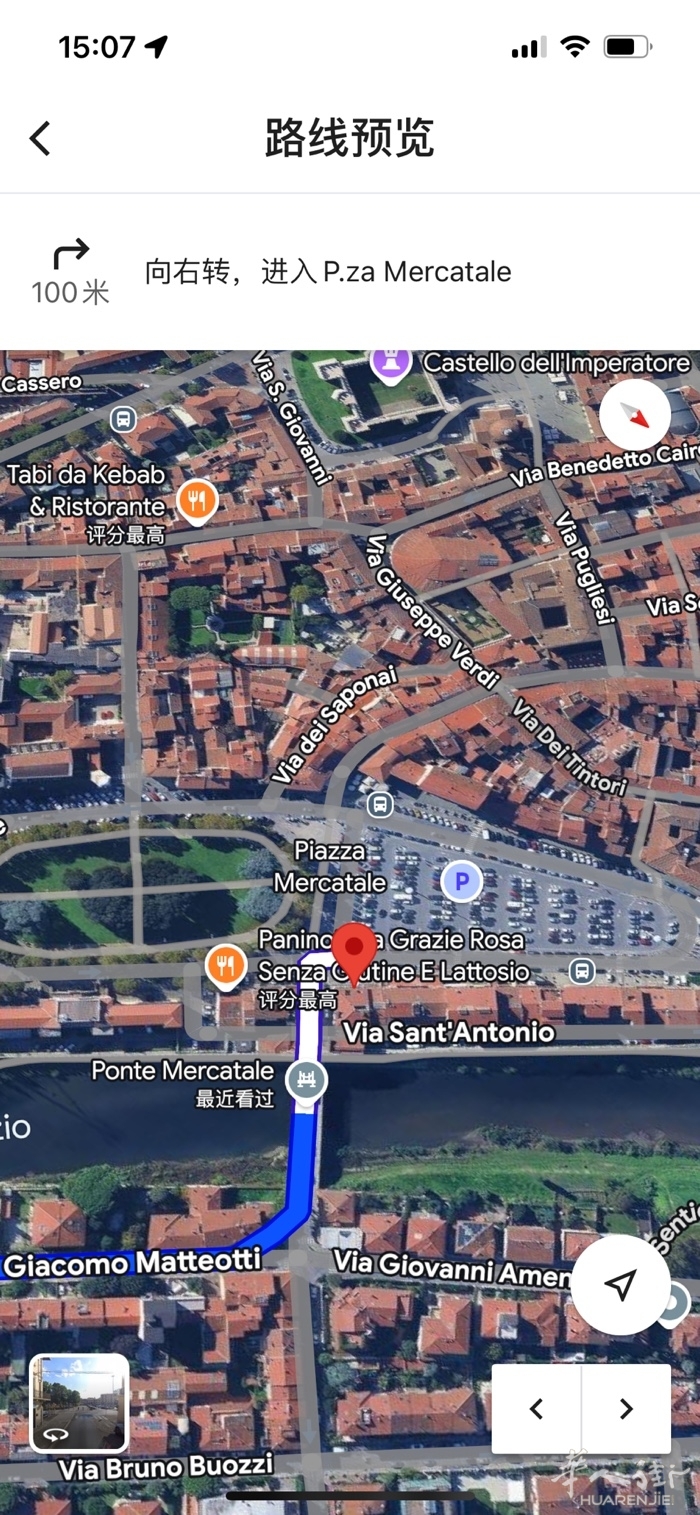The width and height of the screenshot is (700, 1515).
Task: Go back from the route preview
Action: pos(40,138)
